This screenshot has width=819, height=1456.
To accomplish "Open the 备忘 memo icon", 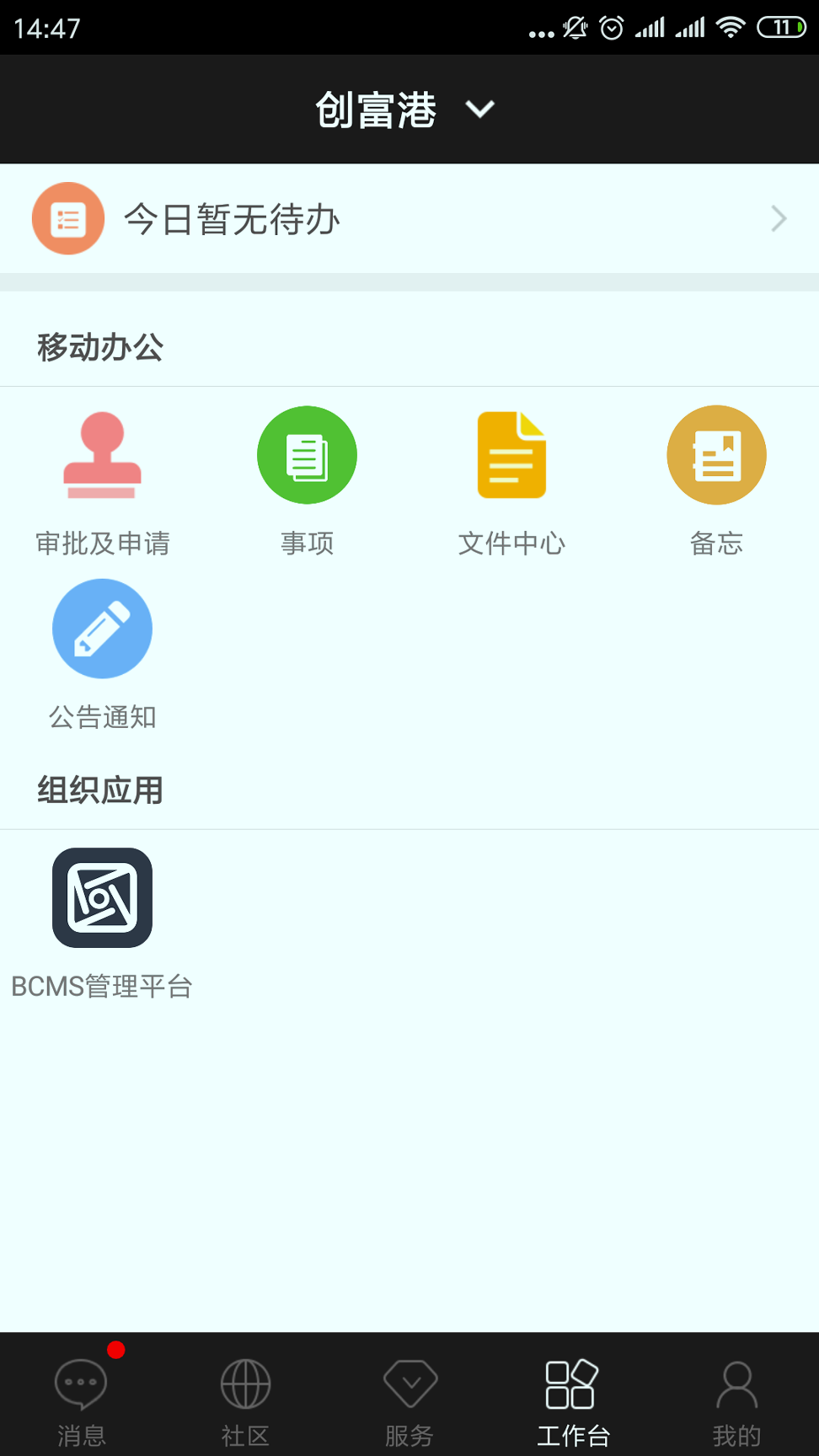I will point(716,454).
